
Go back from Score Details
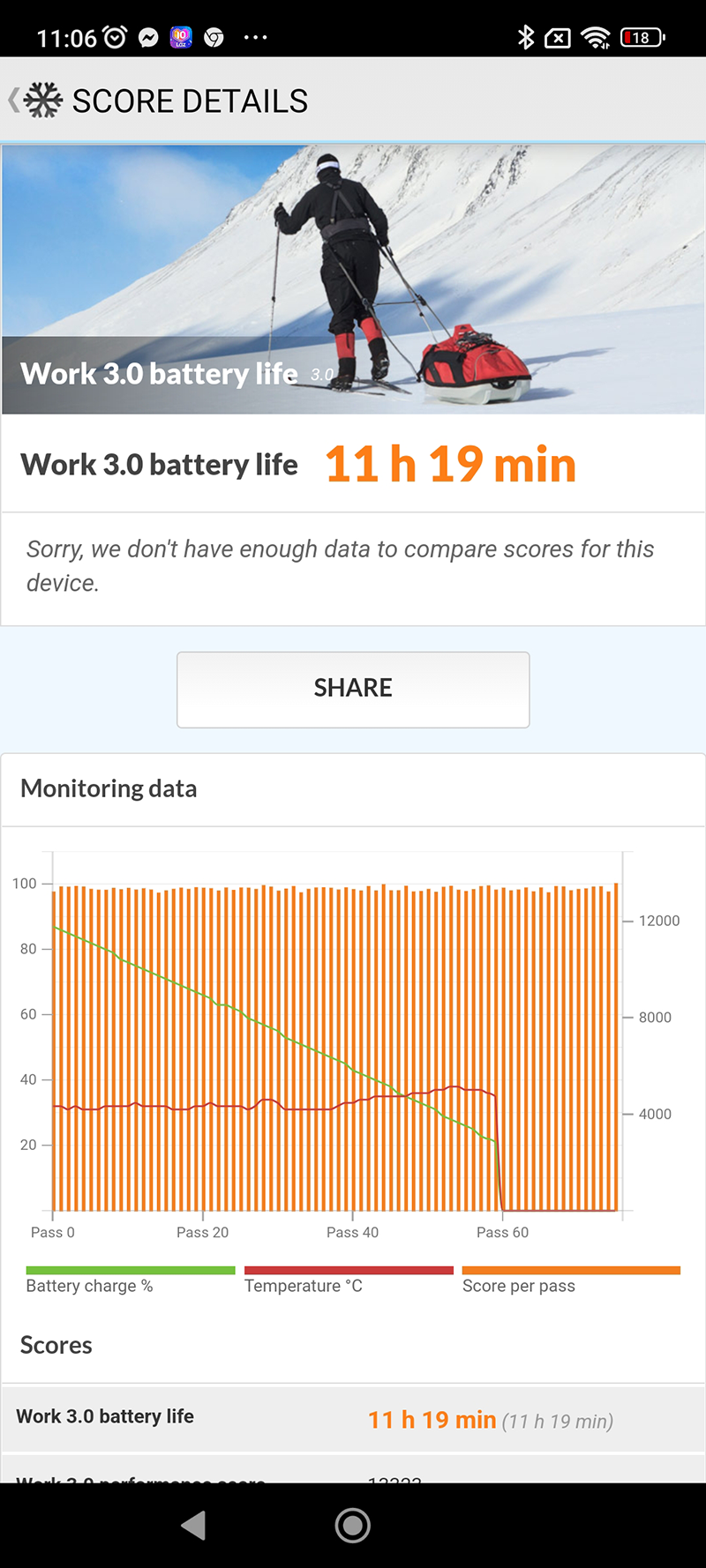(x=35, y=101)
